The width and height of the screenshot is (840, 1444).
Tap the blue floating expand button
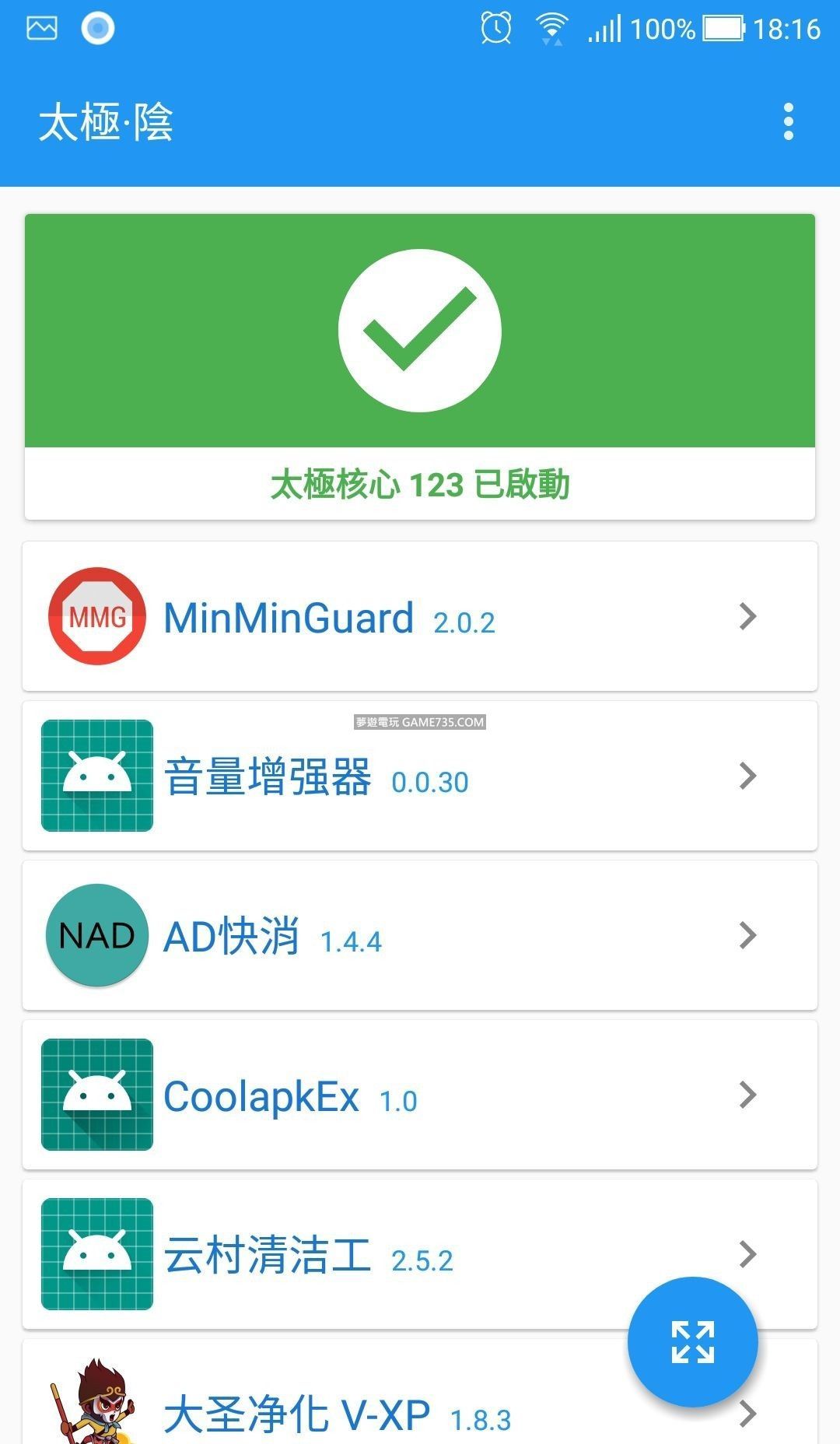tap(692, 1342)
